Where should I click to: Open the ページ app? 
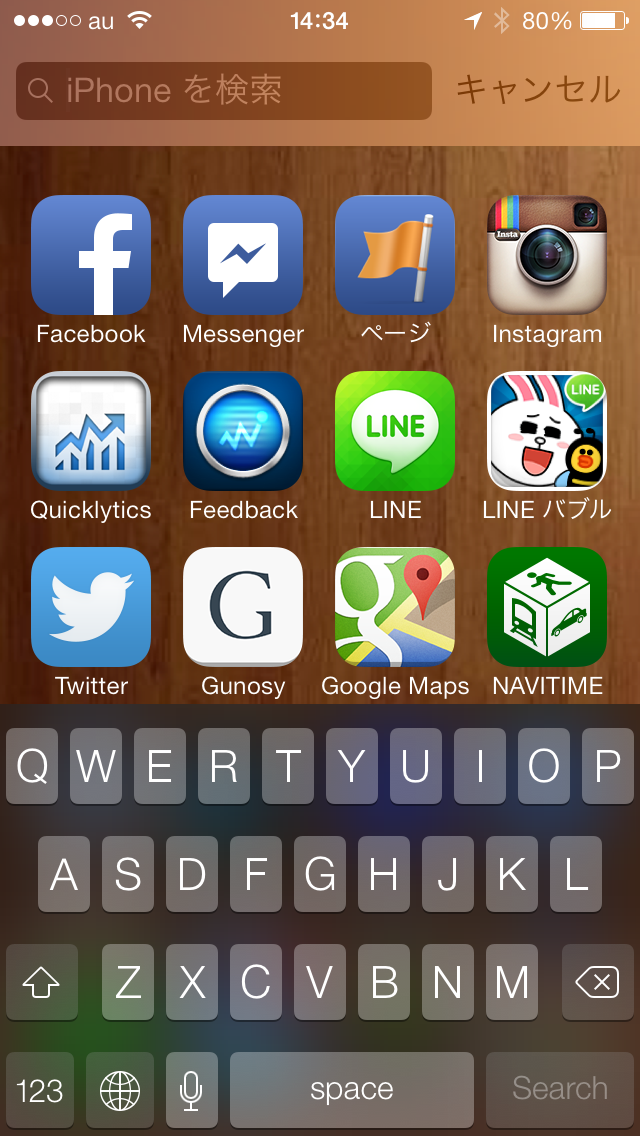(395, 255)
